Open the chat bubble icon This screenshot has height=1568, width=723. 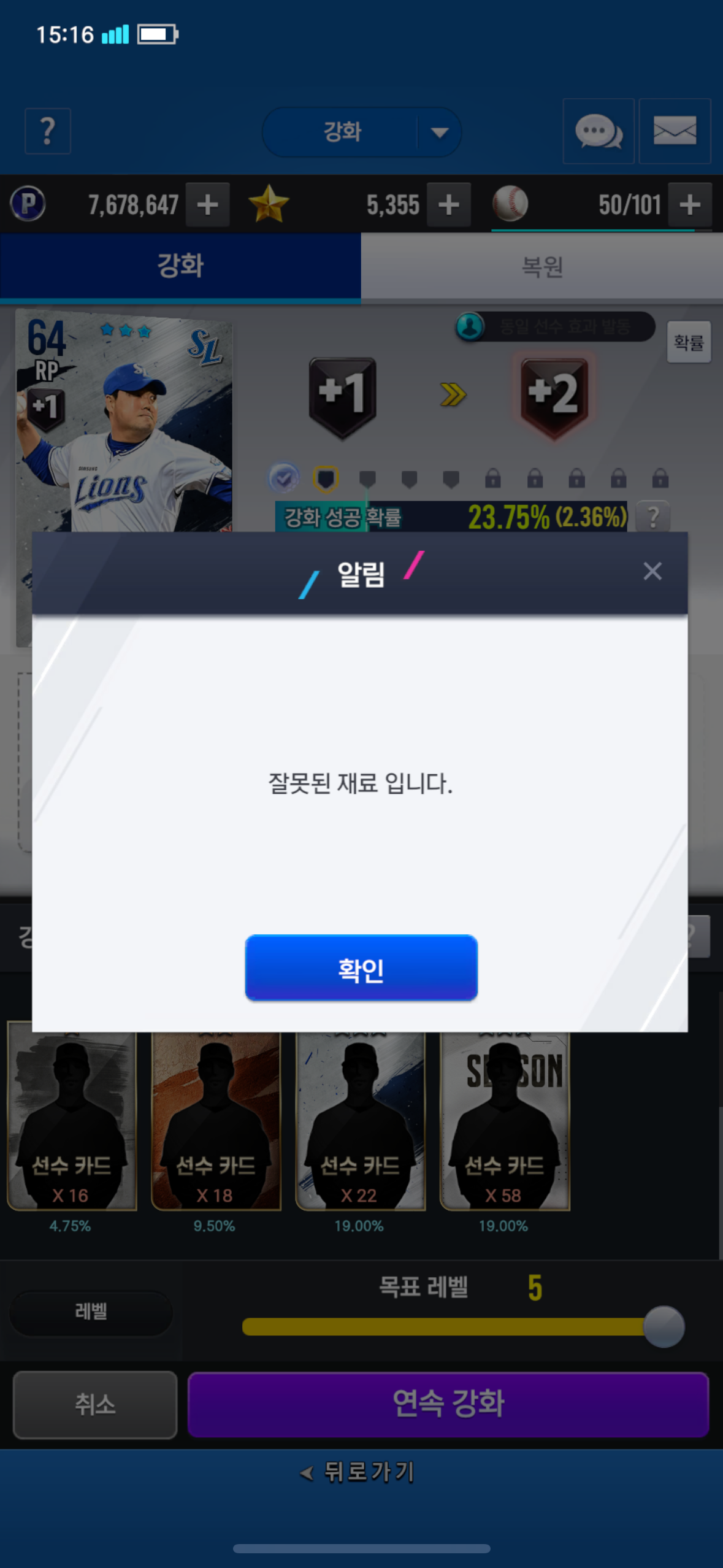598,131
